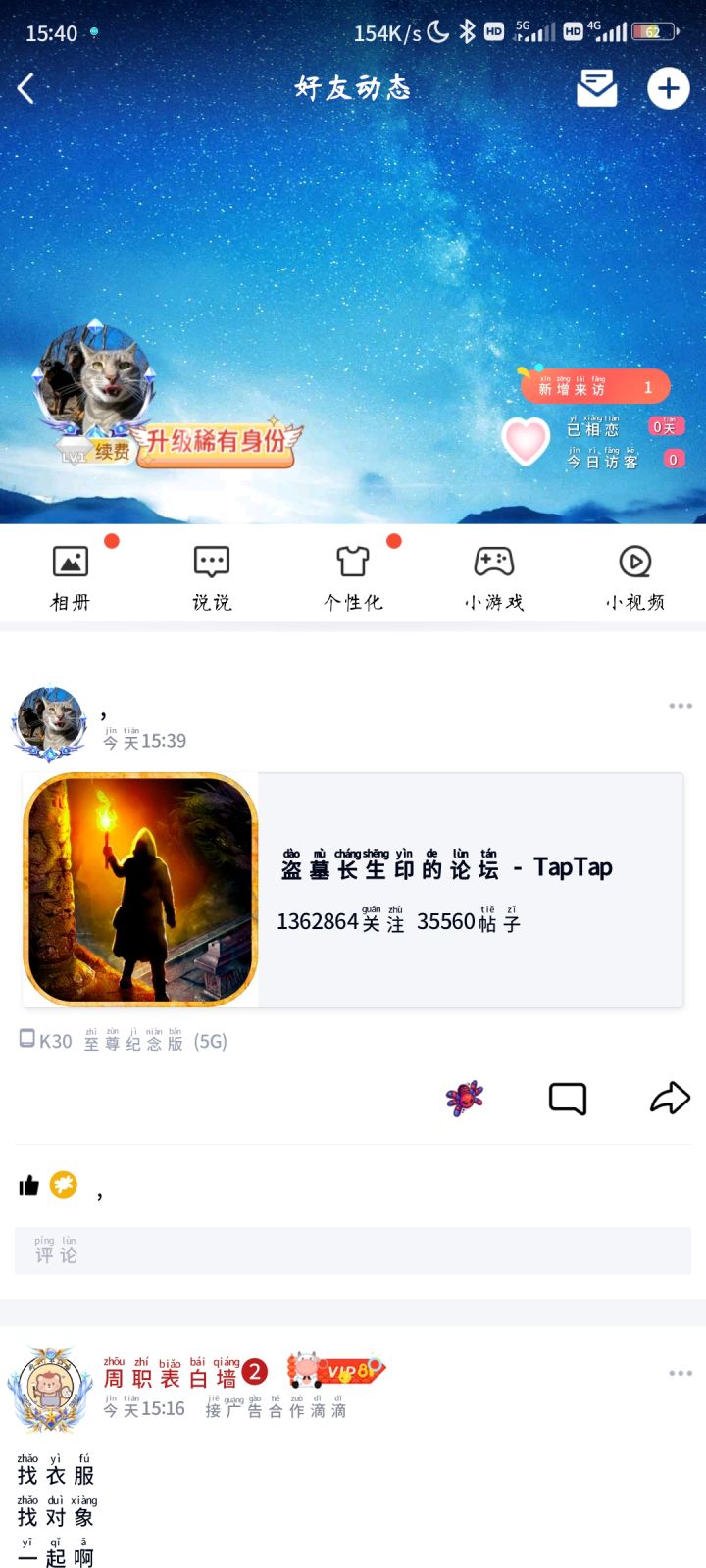Open the 盗墓长生印的论坛 TapTap card
This screenshot has height=1568, width=706.
(x=353, y=888)
